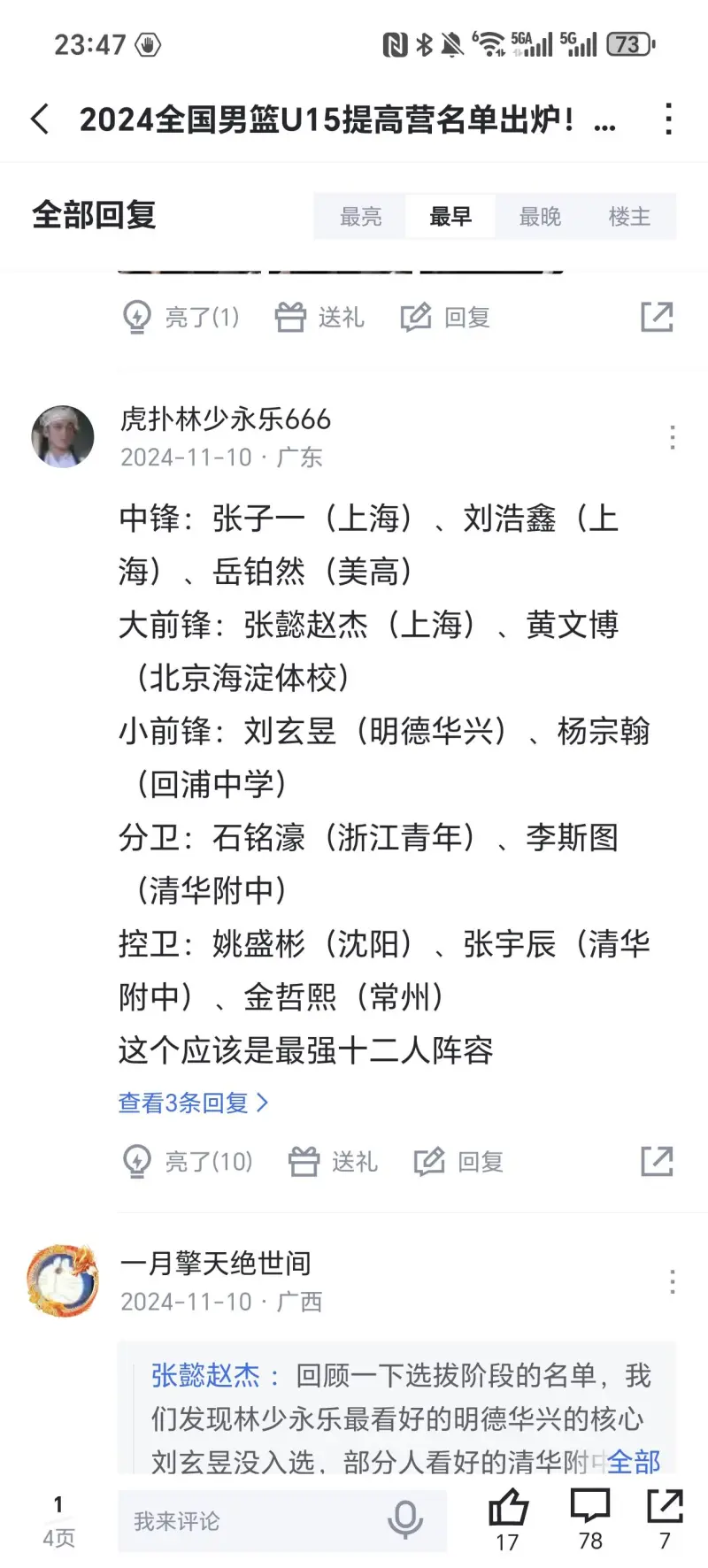Open more options for 一月擎天绝世间's reply

click(x=673, y=1281)
